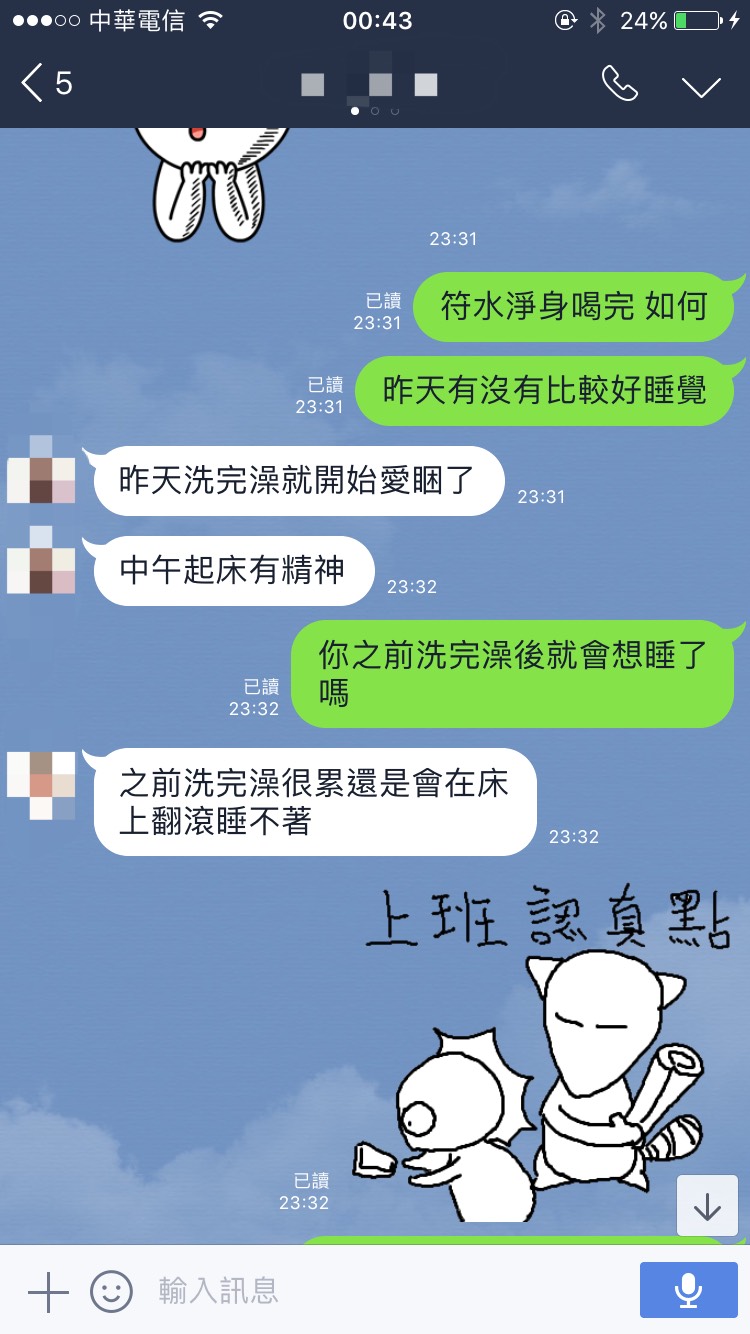Expand the chat options dropdown arrow

701,86
